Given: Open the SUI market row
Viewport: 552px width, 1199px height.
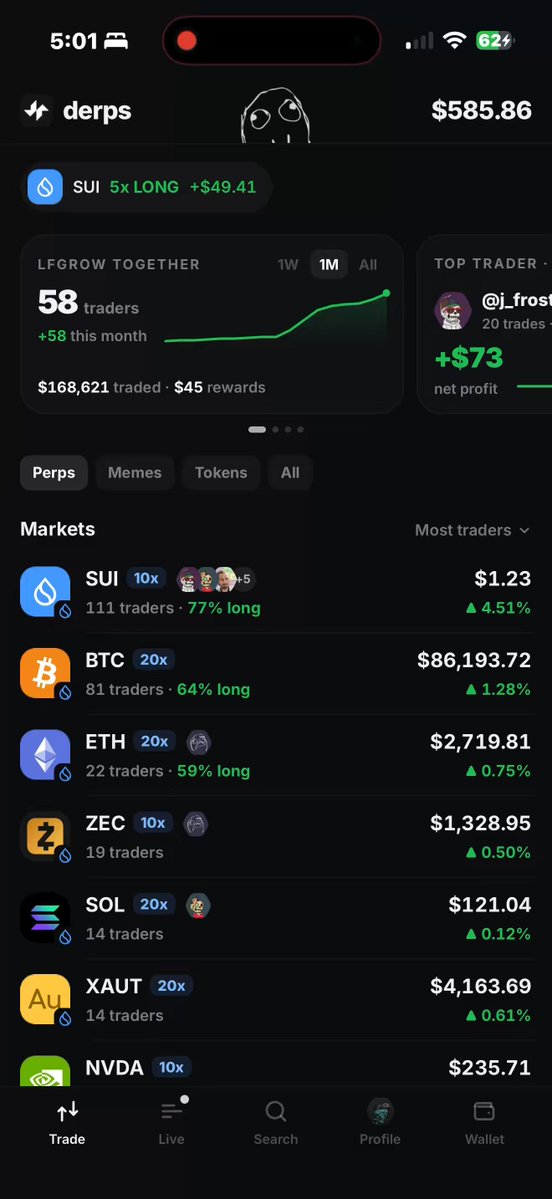Looking at the screenshot, I should click(276, 593).
